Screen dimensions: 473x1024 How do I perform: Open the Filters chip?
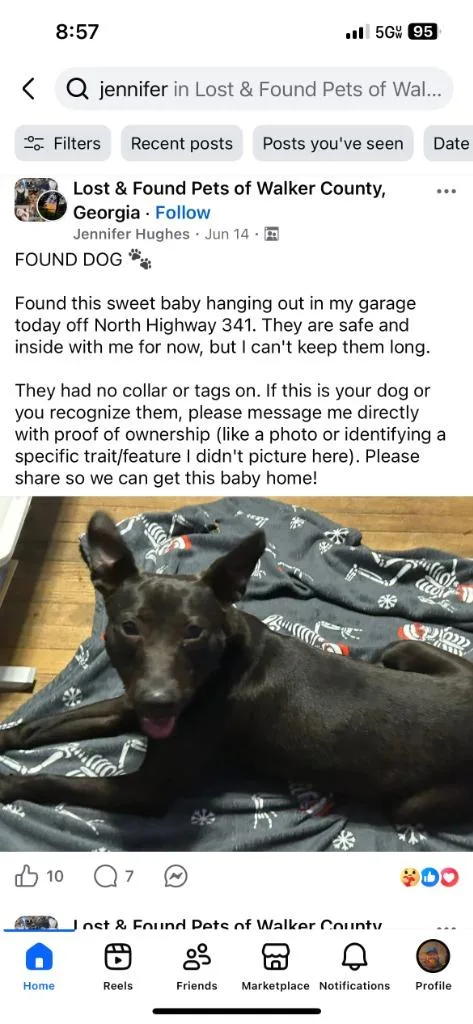tap(63, 144)
